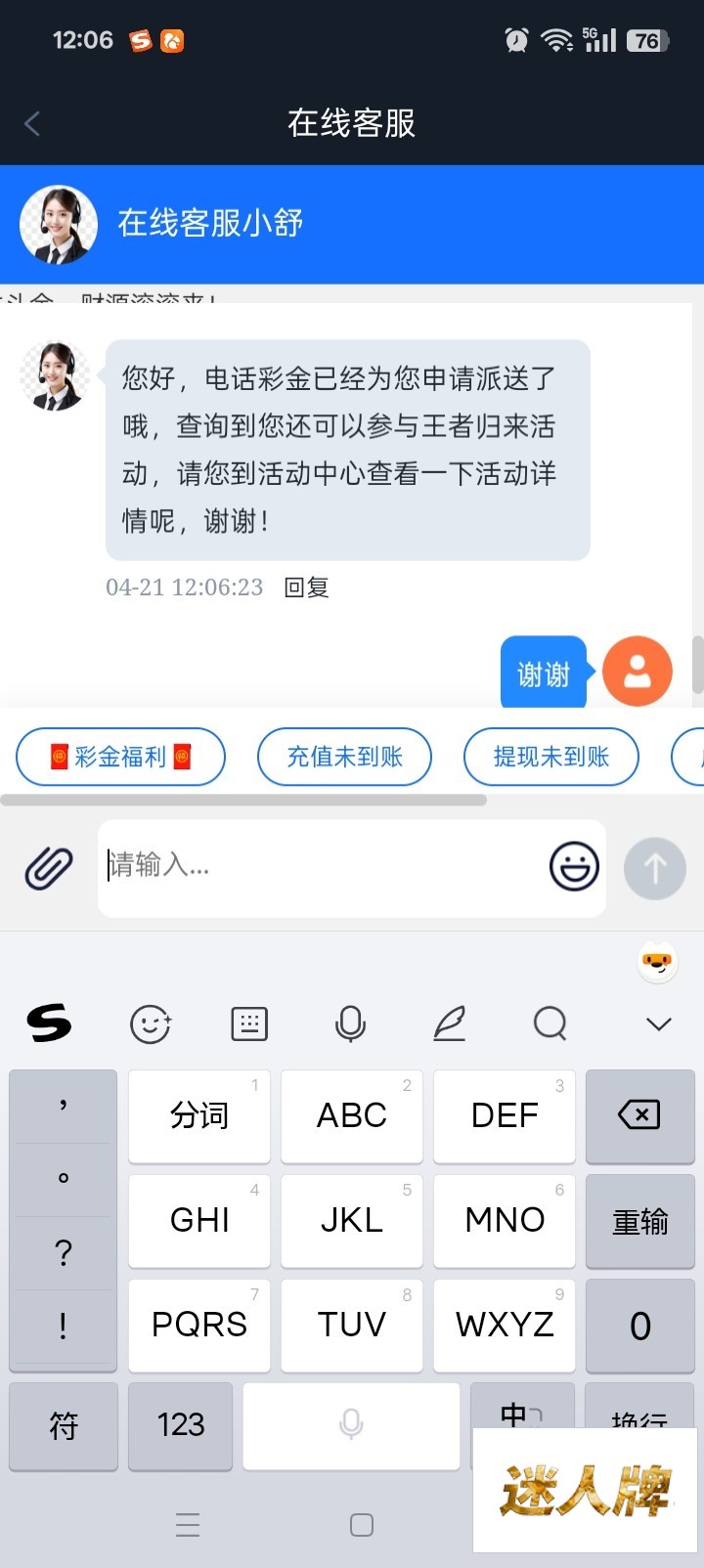Hit the backspace key on the keyboard
Screen dimensions: 704x1568
(639, 1114)
